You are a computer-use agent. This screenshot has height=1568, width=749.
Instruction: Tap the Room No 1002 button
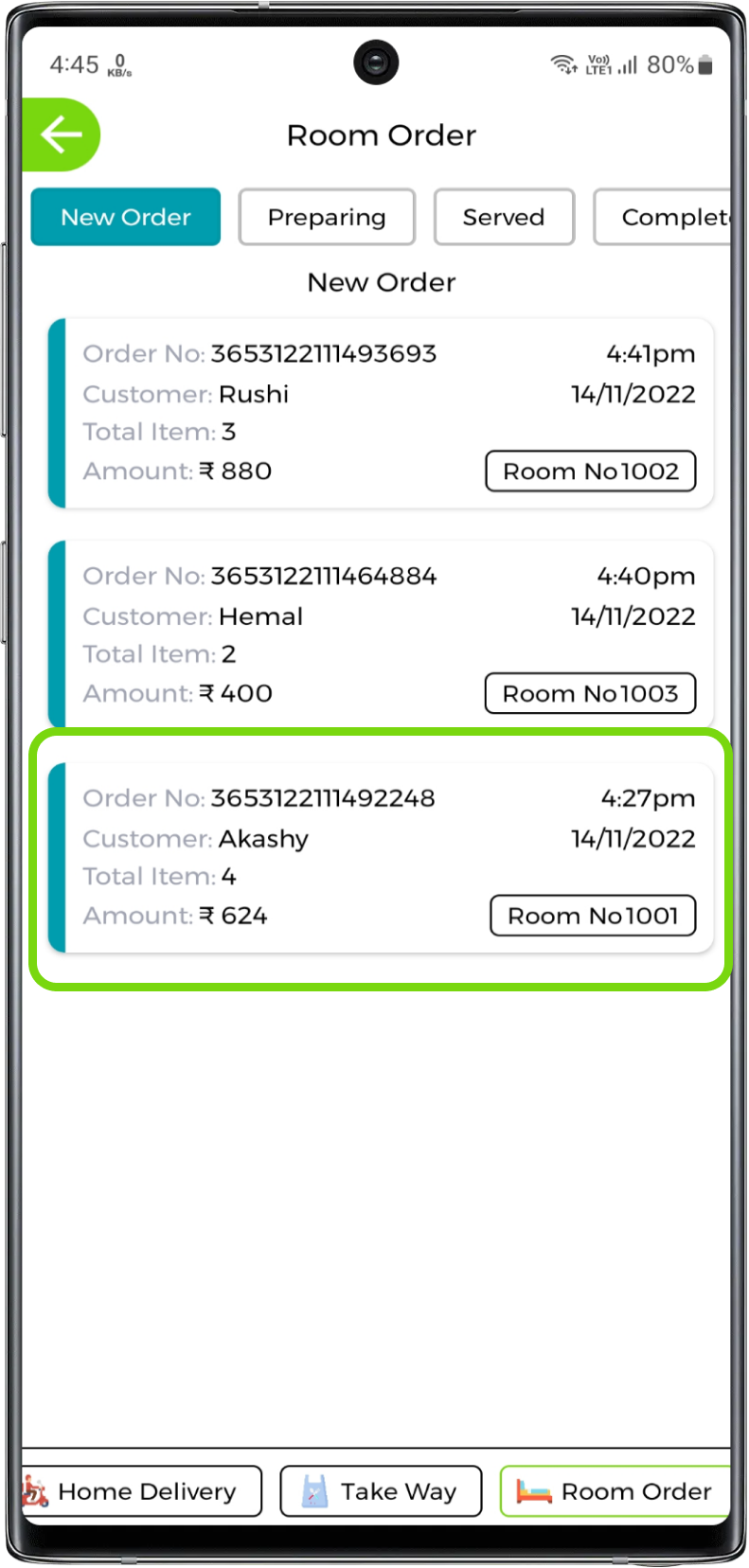click(x=591, y=472)
